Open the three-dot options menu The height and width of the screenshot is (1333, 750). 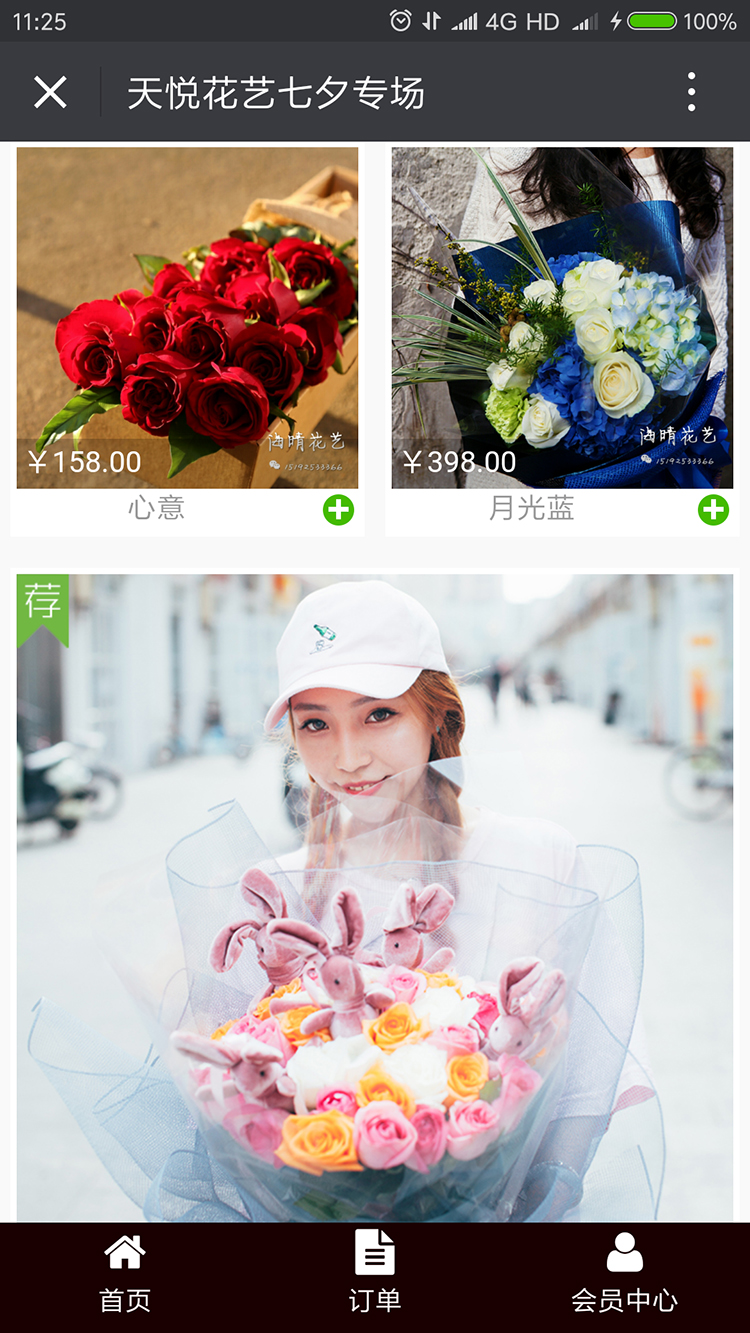690,91
